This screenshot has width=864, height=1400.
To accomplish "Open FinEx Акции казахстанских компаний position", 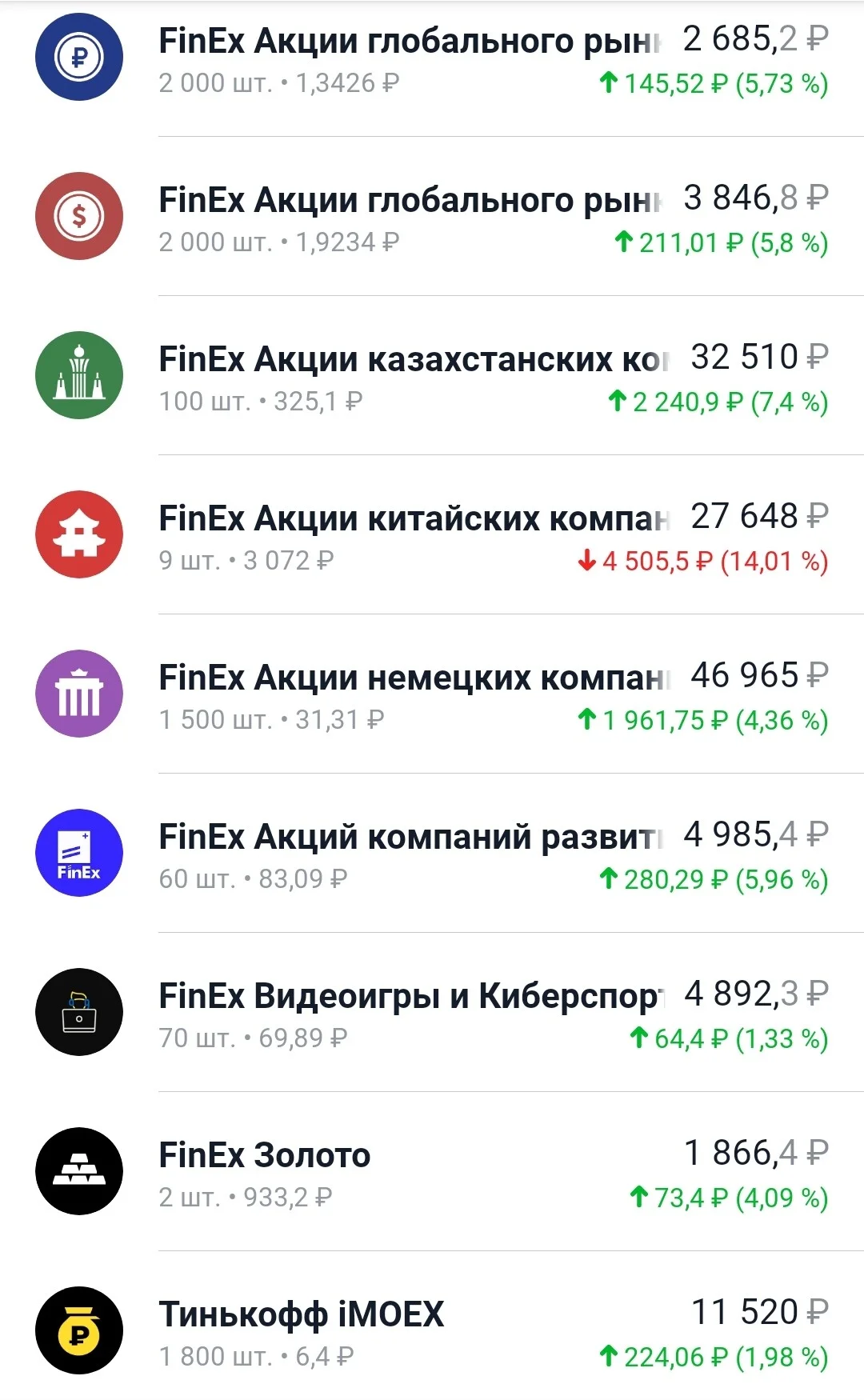I will click(x=432, y=376).
